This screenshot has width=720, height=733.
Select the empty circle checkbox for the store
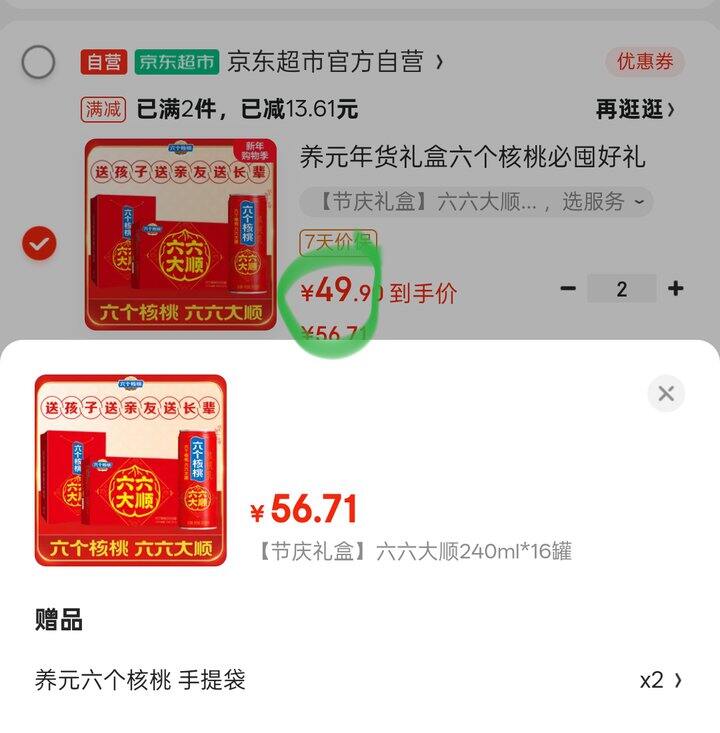38,61
